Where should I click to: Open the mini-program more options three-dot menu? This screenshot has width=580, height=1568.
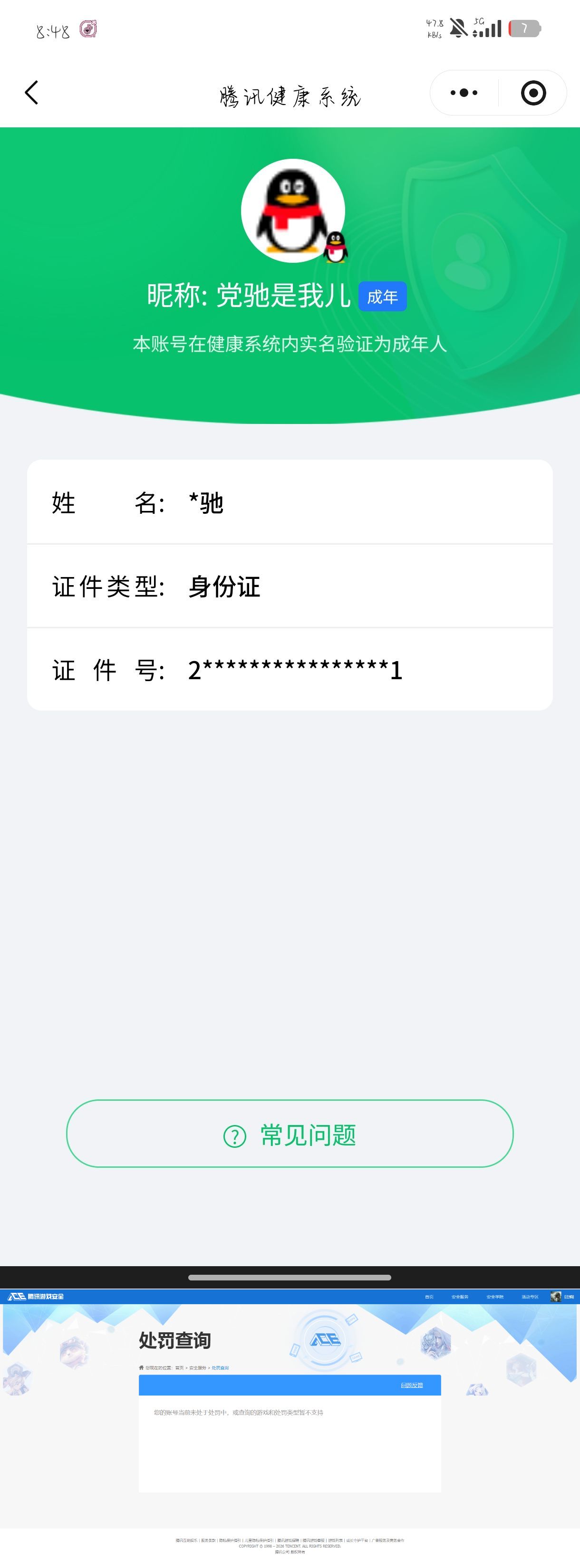coord(463,93)
